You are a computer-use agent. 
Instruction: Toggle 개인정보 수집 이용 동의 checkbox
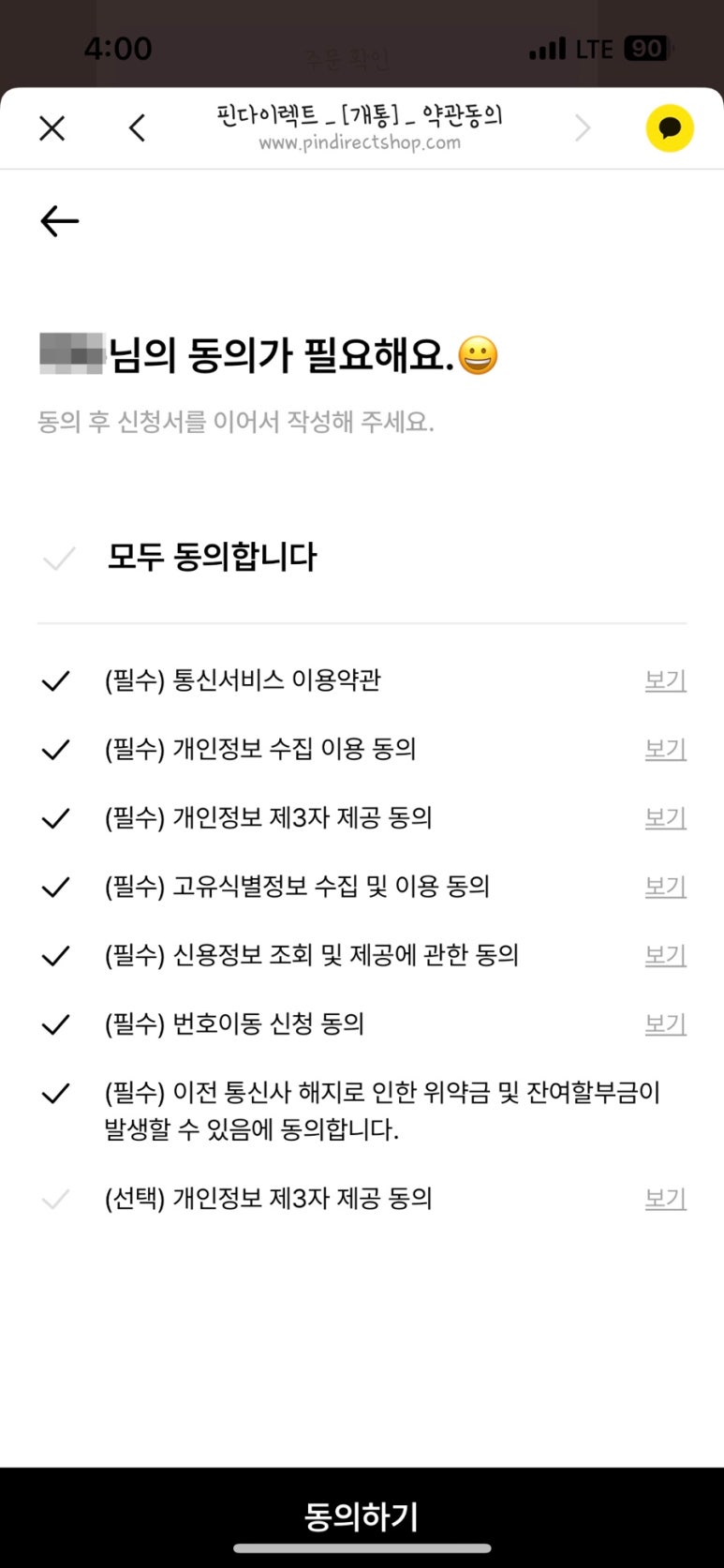[x=56, y=750]
